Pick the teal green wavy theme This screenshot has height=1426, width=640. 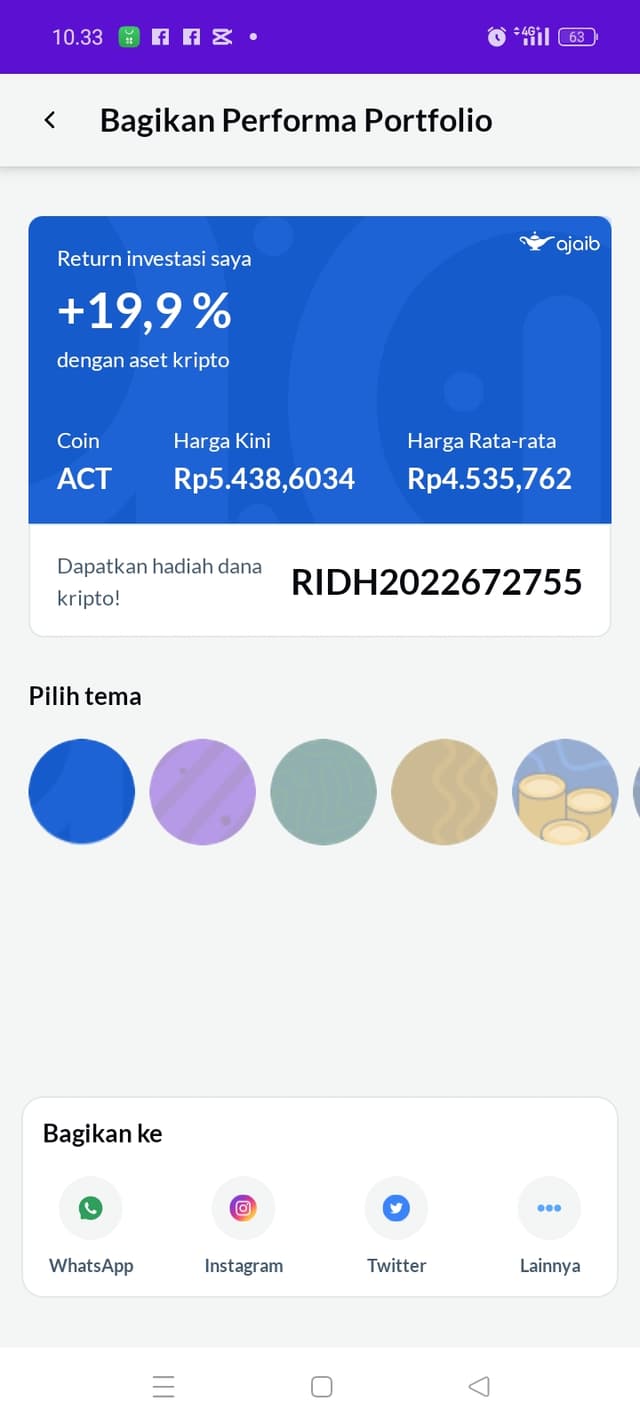(323, 792)
